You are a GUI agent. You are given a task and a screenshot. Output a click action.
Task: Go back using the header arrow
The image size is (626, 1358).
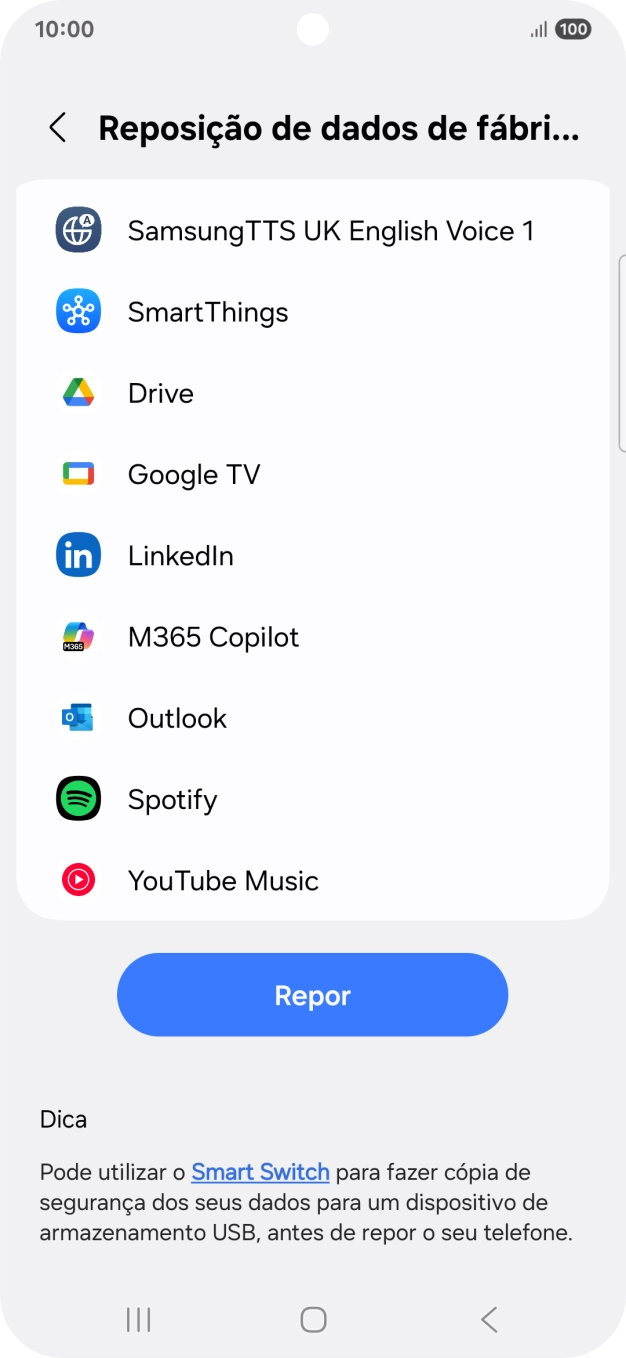point(58,128)
